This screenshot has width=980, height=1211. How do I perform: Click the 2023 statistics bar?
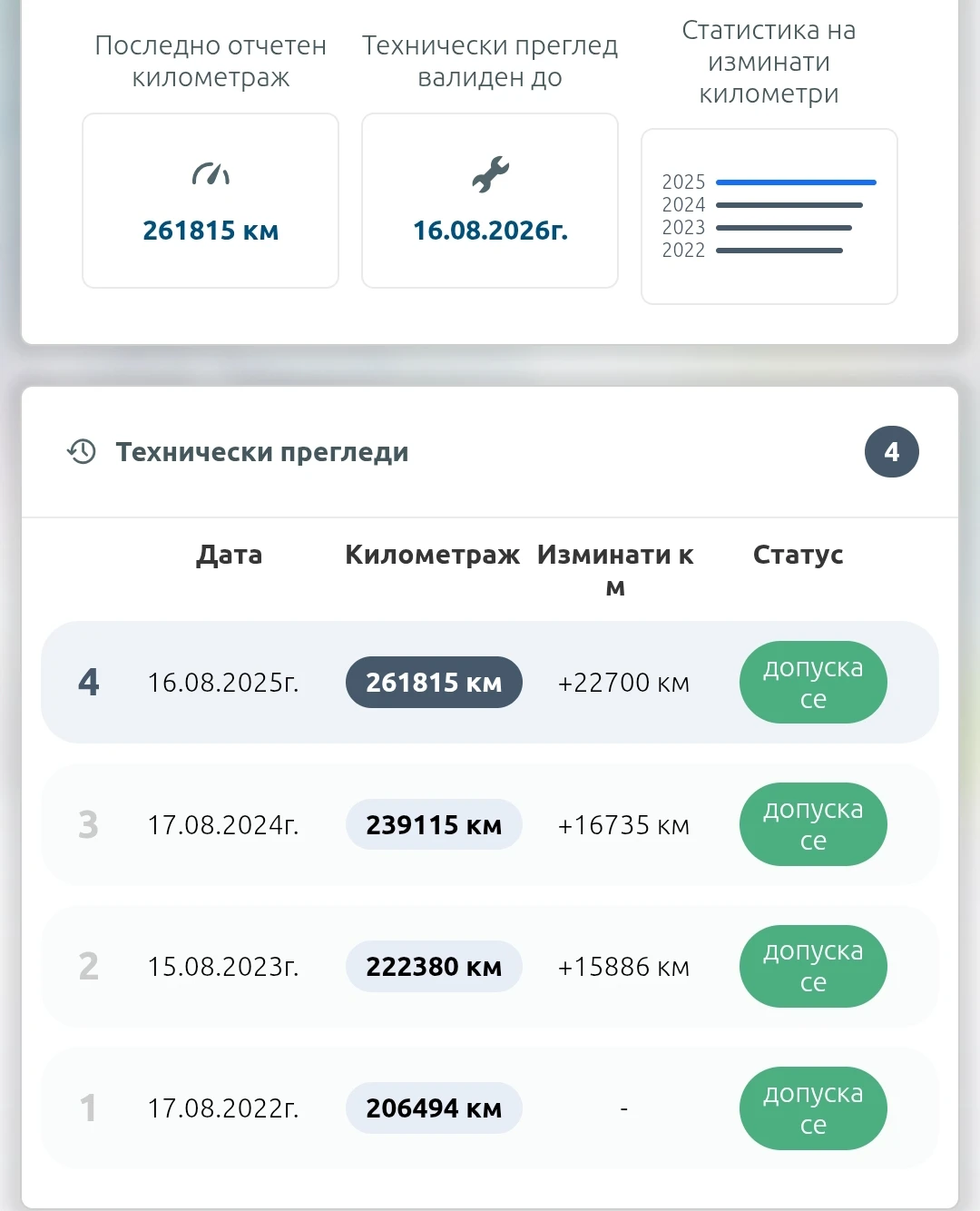783,227
